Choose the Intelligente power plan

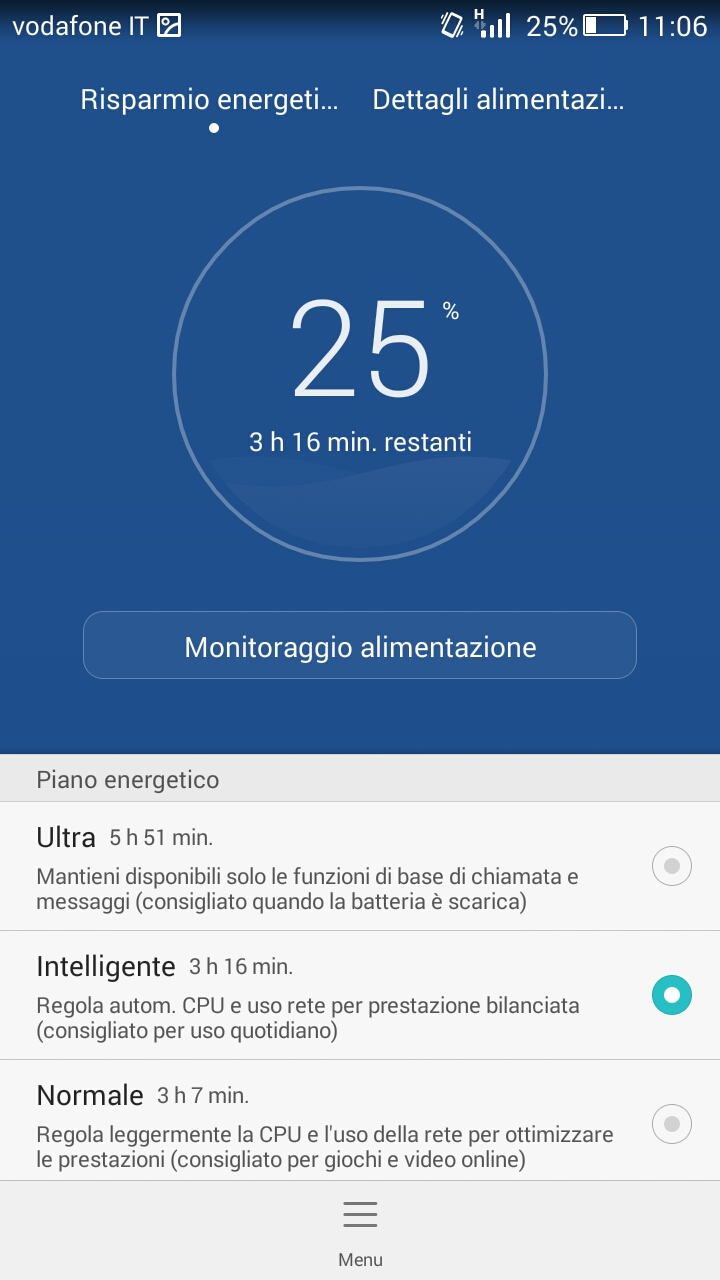coord(360,995)
